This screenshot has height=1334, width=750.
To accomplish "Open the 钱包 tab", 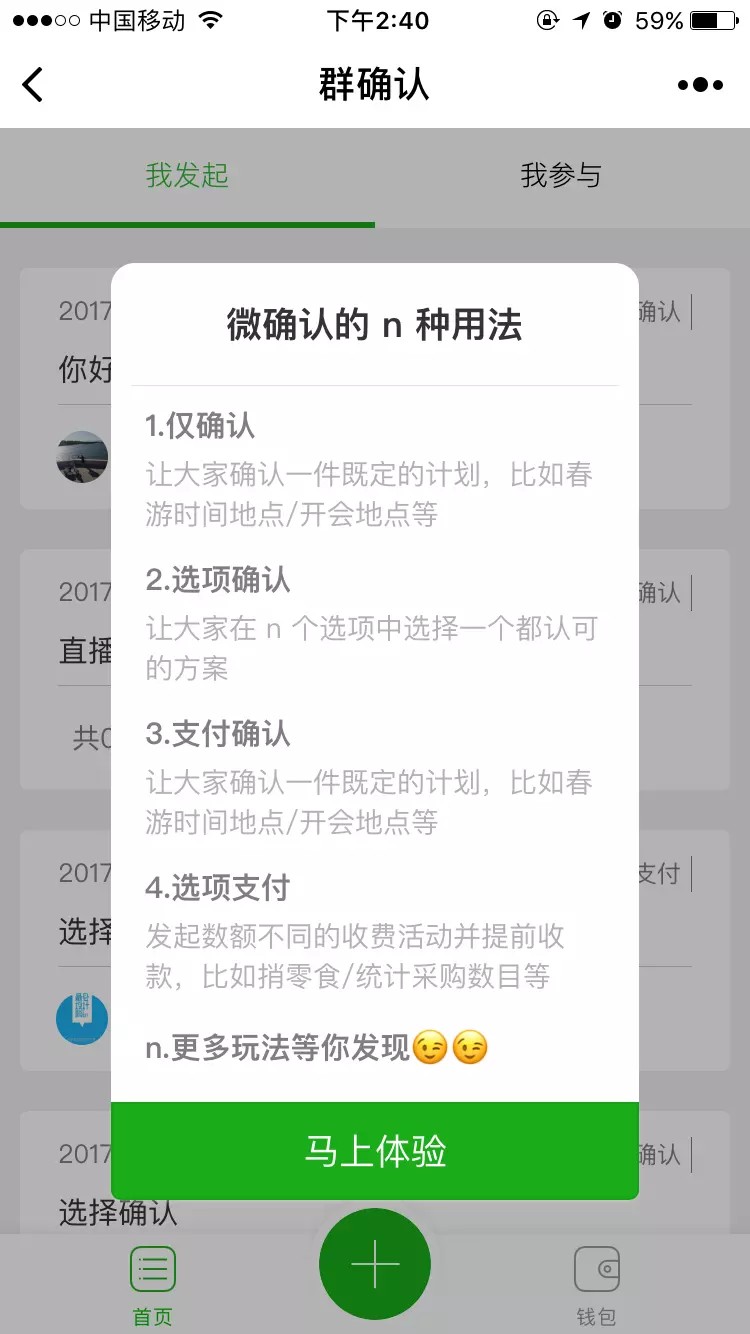I will click(597, 1285).
